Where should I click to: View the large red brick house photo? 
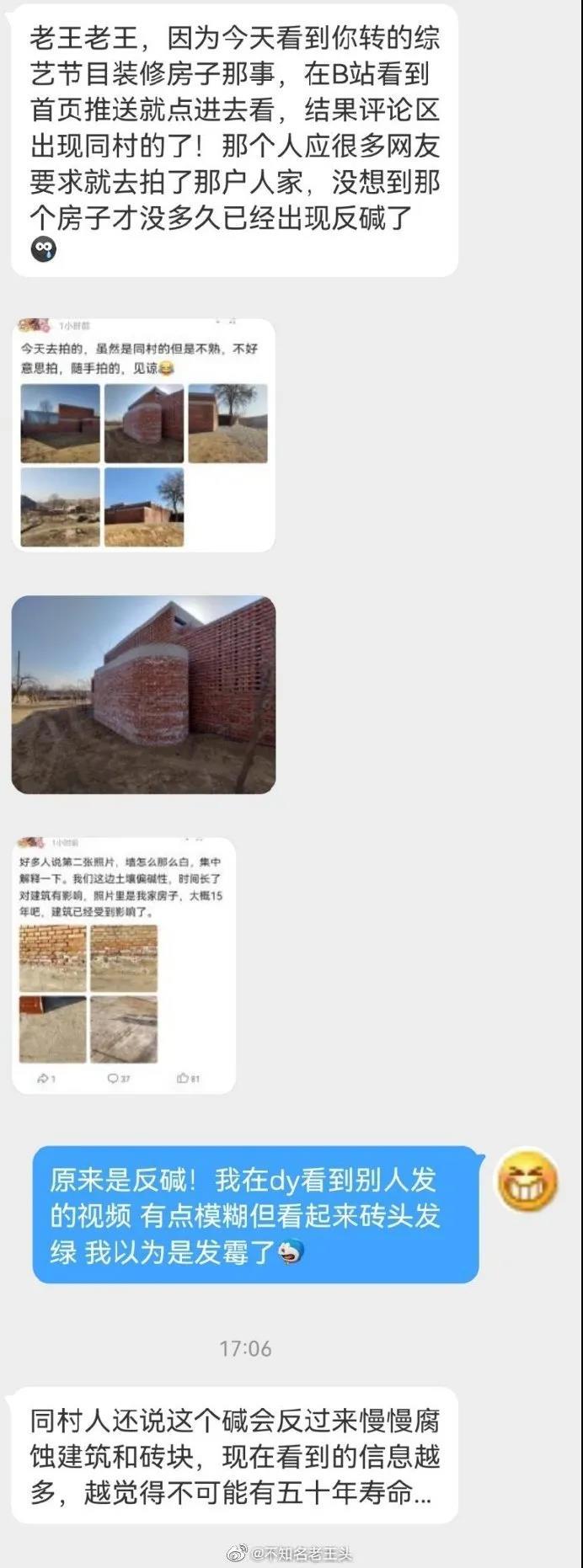[143, 695]
